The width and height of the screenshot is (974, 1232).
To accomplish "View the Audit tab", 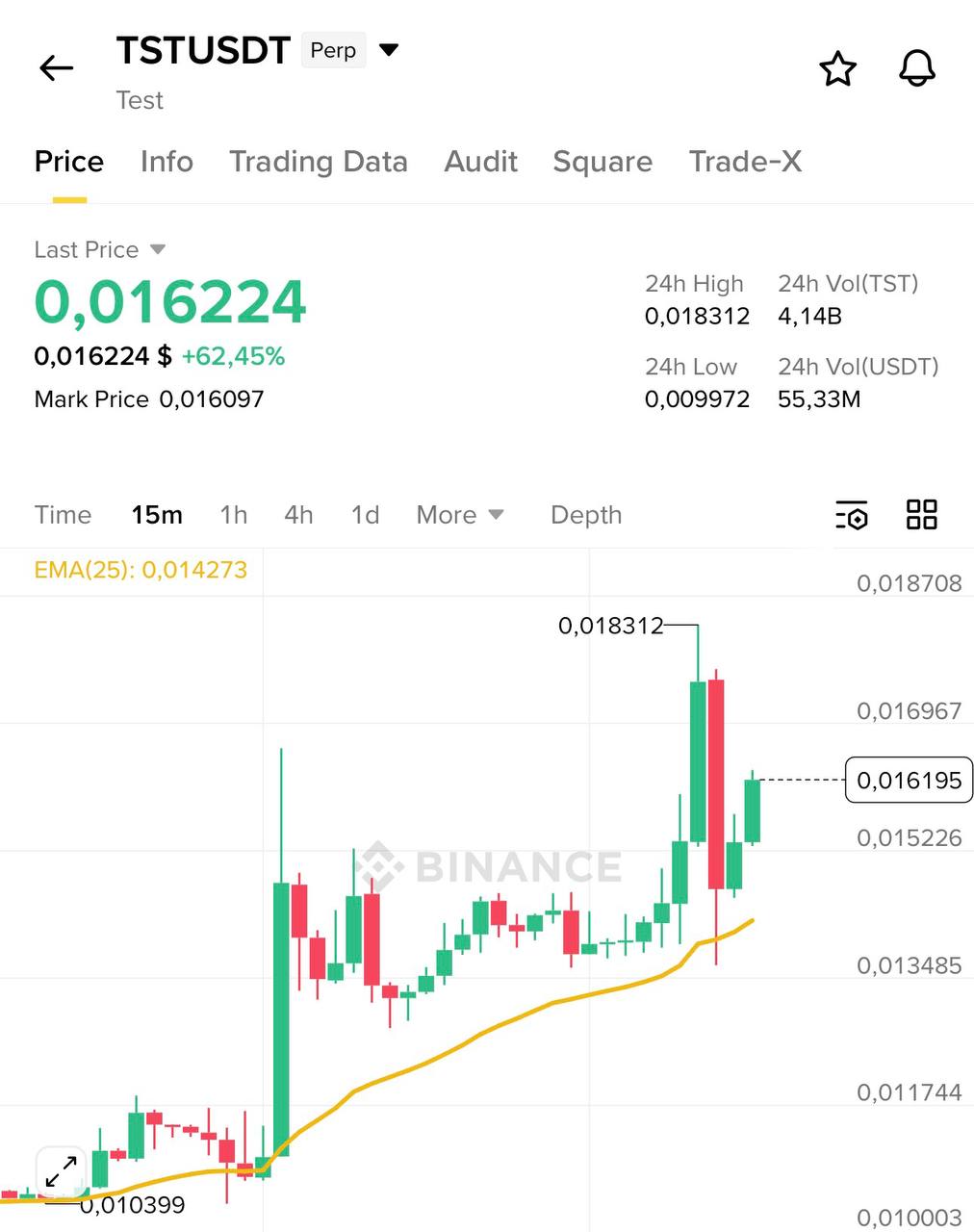I will point(480,162).
